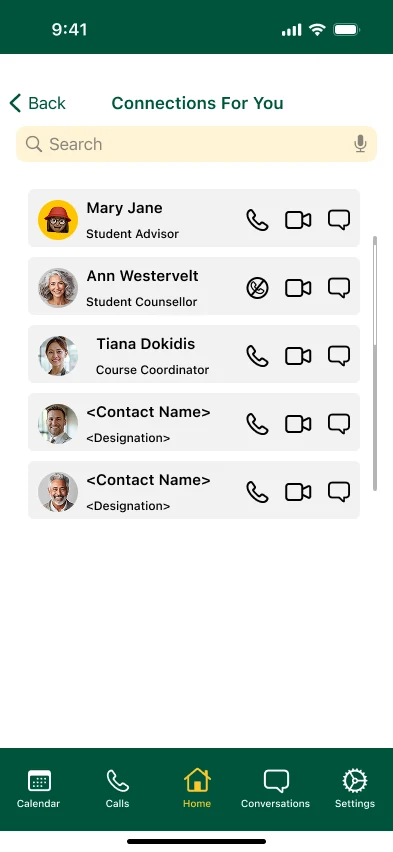Send a message to Tiana Dokidis
Image resolution: width=393 pixels, height=852 pixels.
[x=339, y=356]
